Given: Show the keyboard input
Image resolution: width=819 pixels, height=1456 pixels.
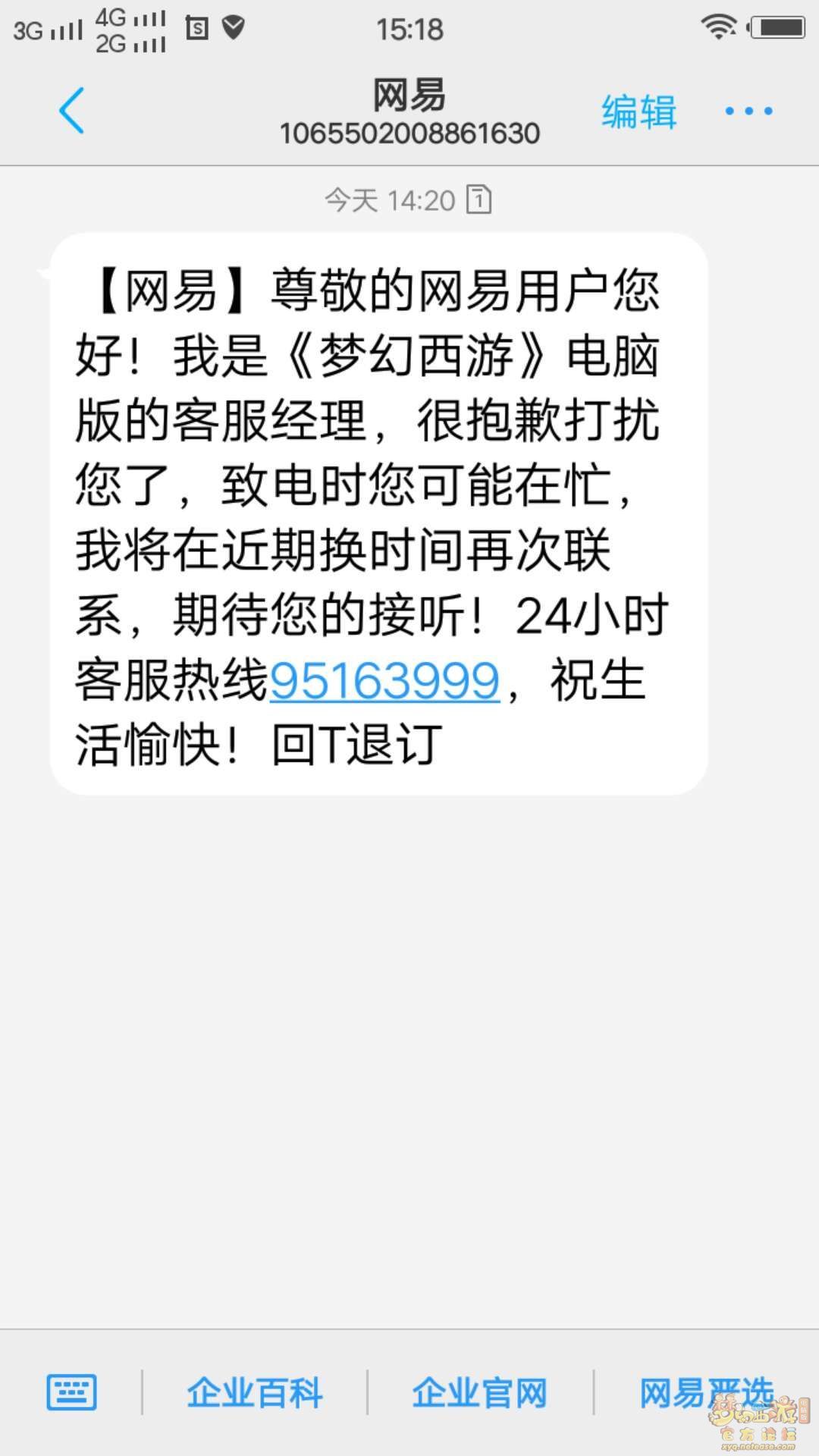Looking at the screenshot, I should pos(72,1392).
